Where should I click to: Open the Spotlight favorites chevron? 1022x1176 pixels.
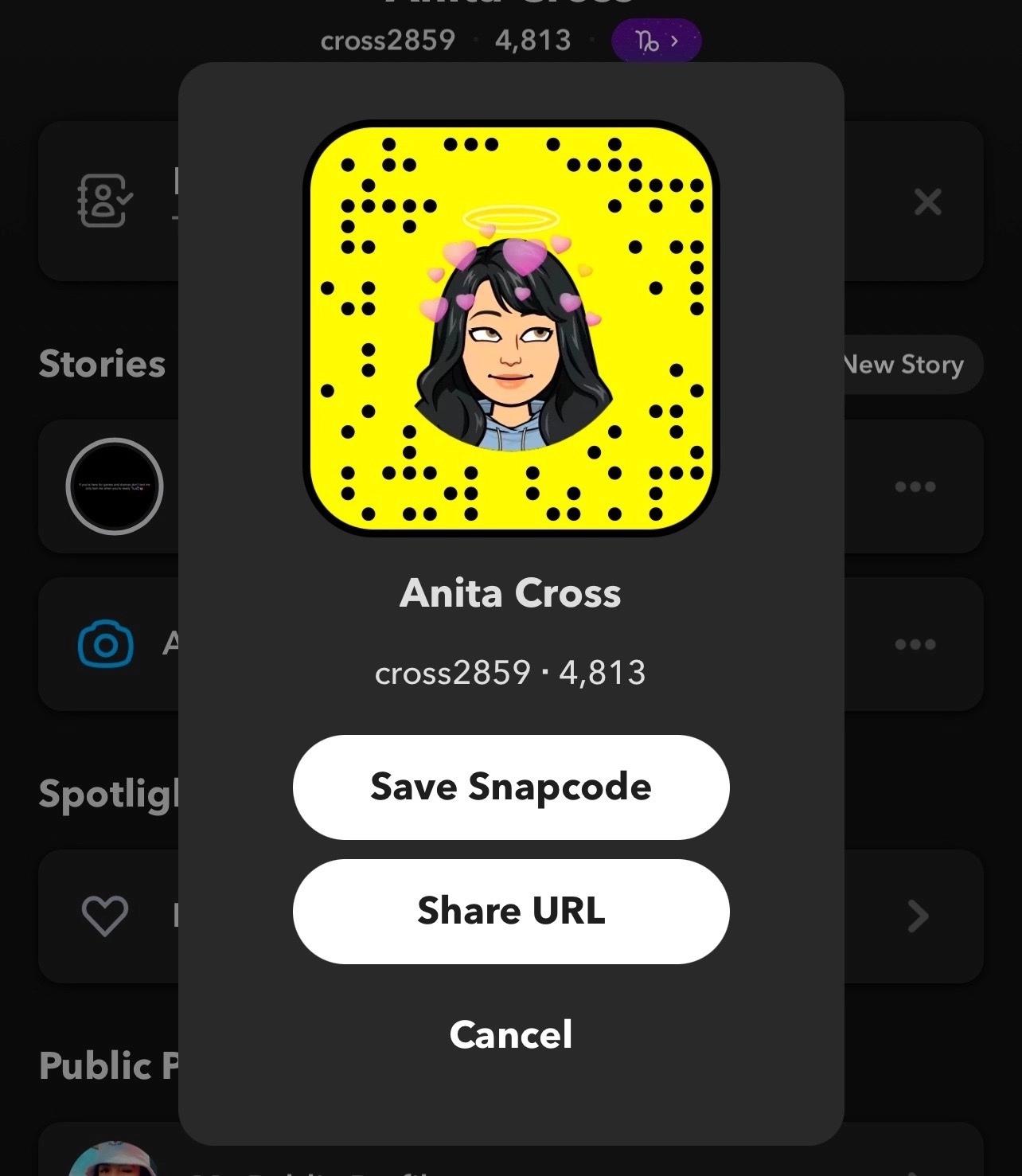pos(918,916)
